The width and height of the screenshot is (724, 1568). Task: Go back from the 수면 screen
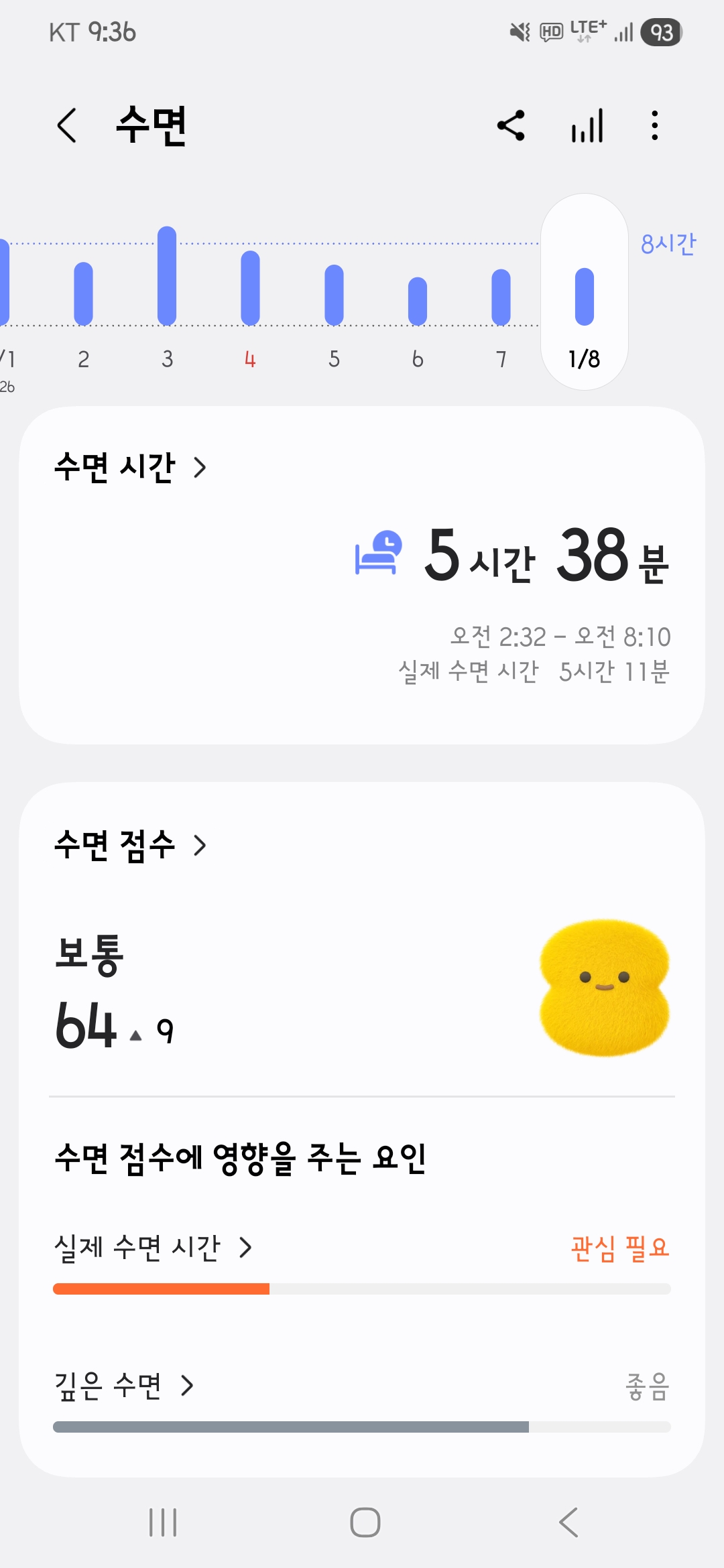click(67, 125)
